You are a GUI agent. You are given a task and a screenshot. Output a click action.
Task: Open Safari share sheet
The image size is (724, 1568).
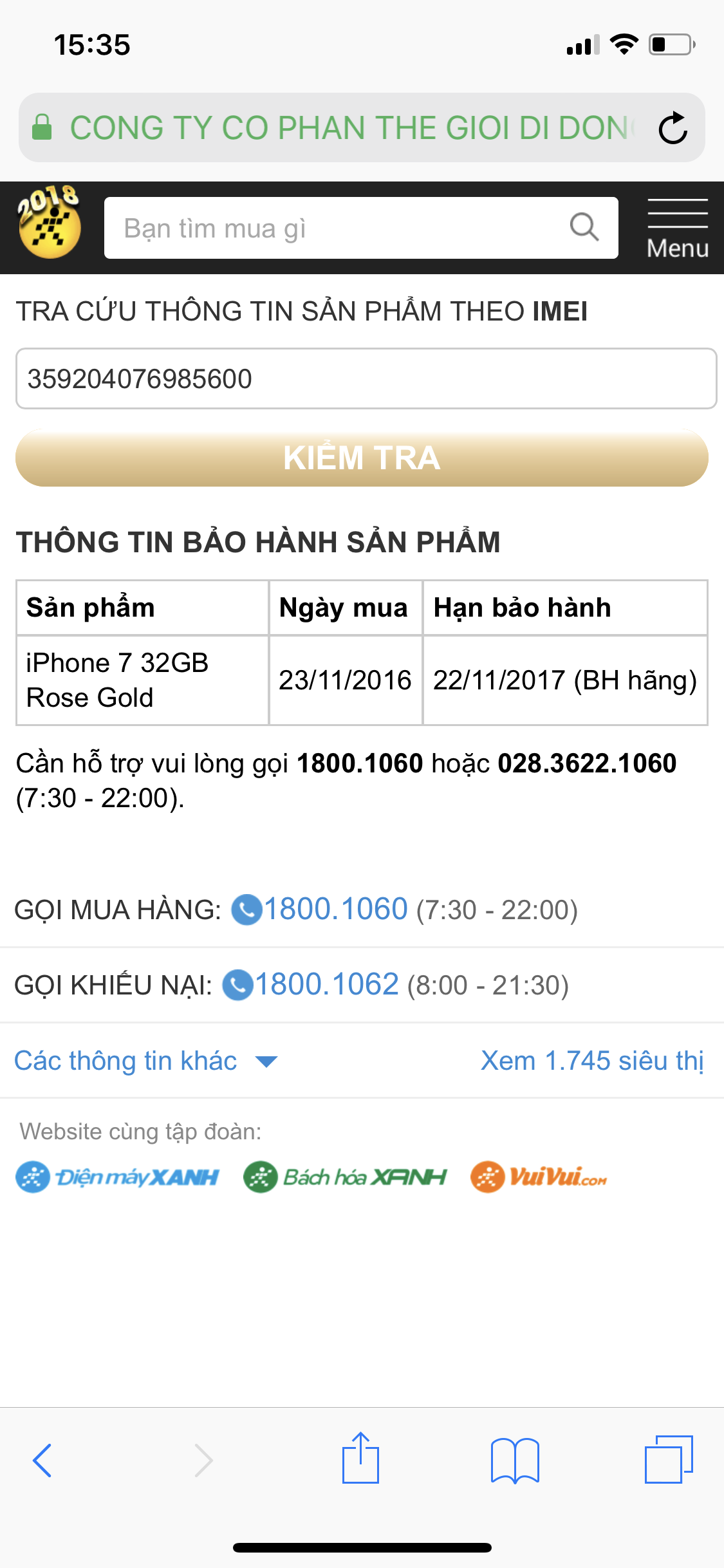(x=360, y=1459)
